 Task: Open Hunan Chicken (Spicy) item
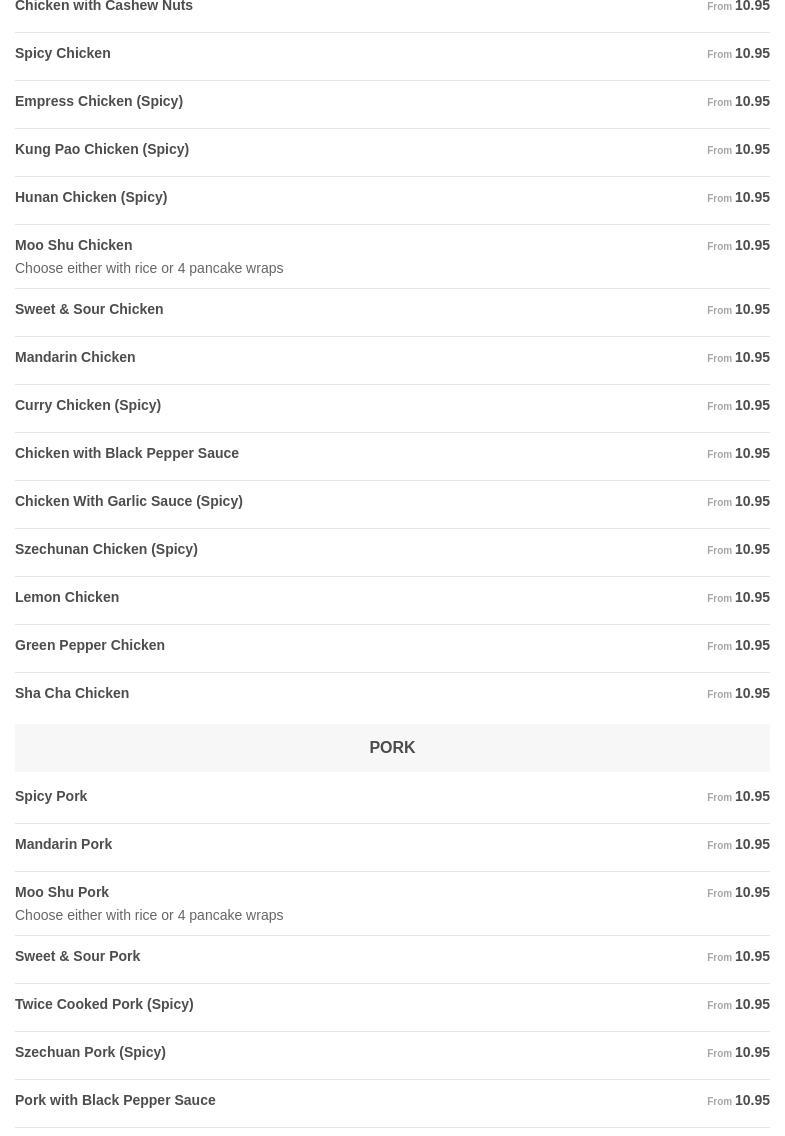pyautogui.click(x=91, y=198)
